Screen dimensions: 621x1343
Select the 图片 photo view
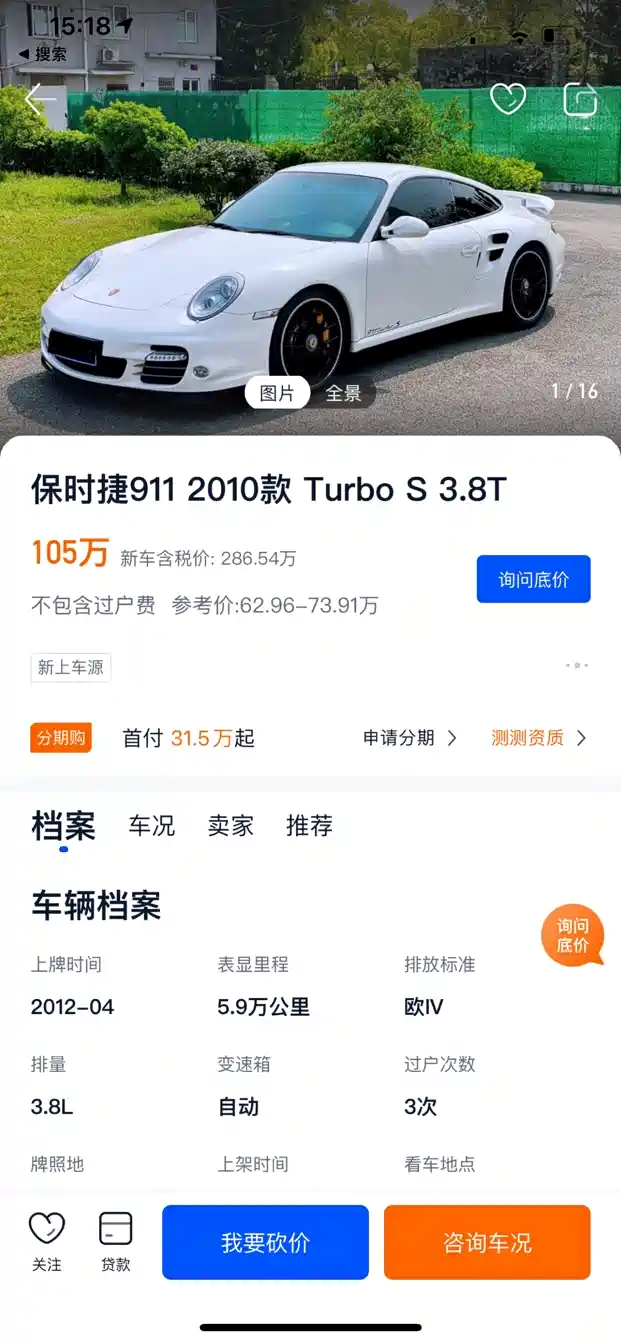[277, 393]
